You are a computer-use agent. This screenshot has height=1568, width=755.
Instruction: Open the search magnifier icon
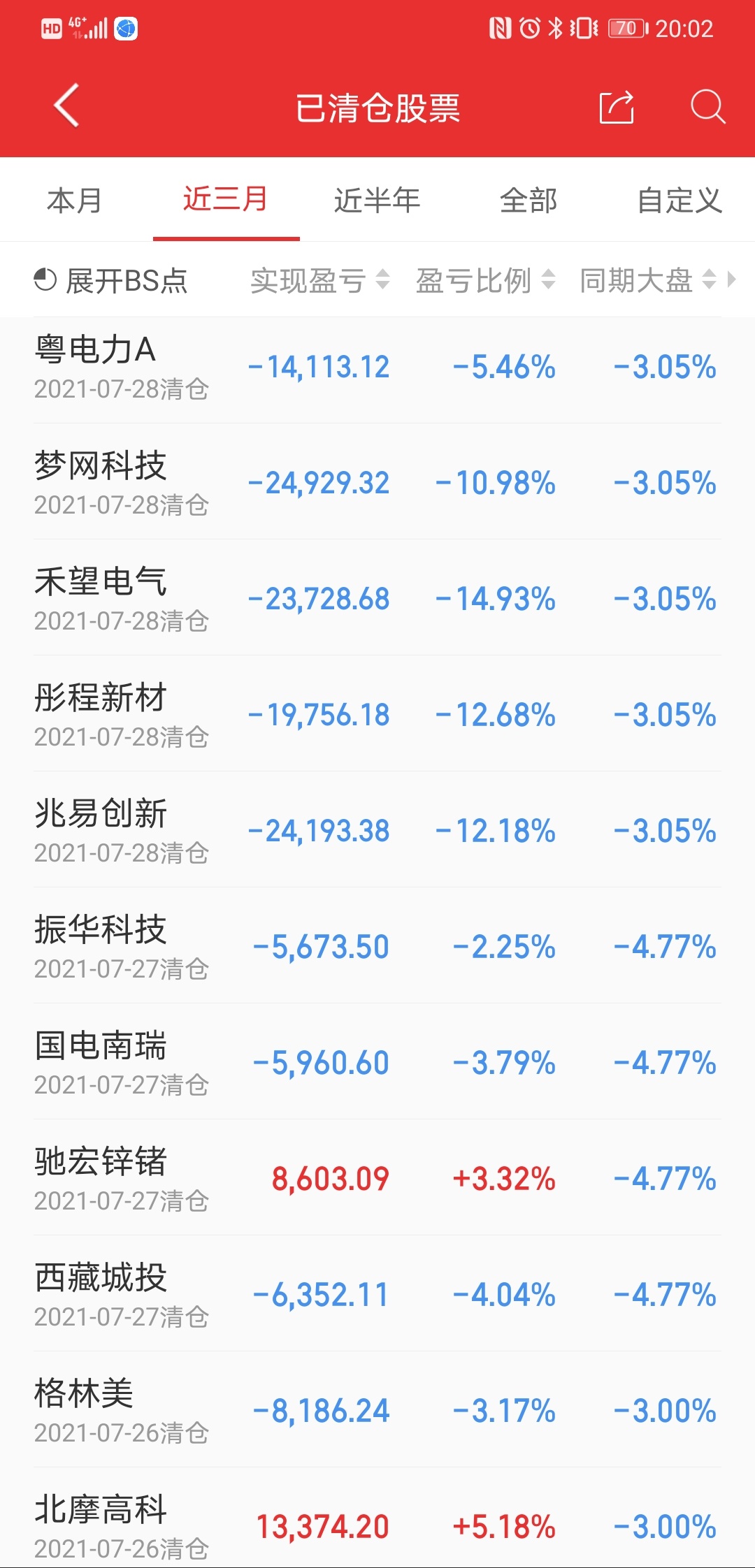tap(707, 107)
